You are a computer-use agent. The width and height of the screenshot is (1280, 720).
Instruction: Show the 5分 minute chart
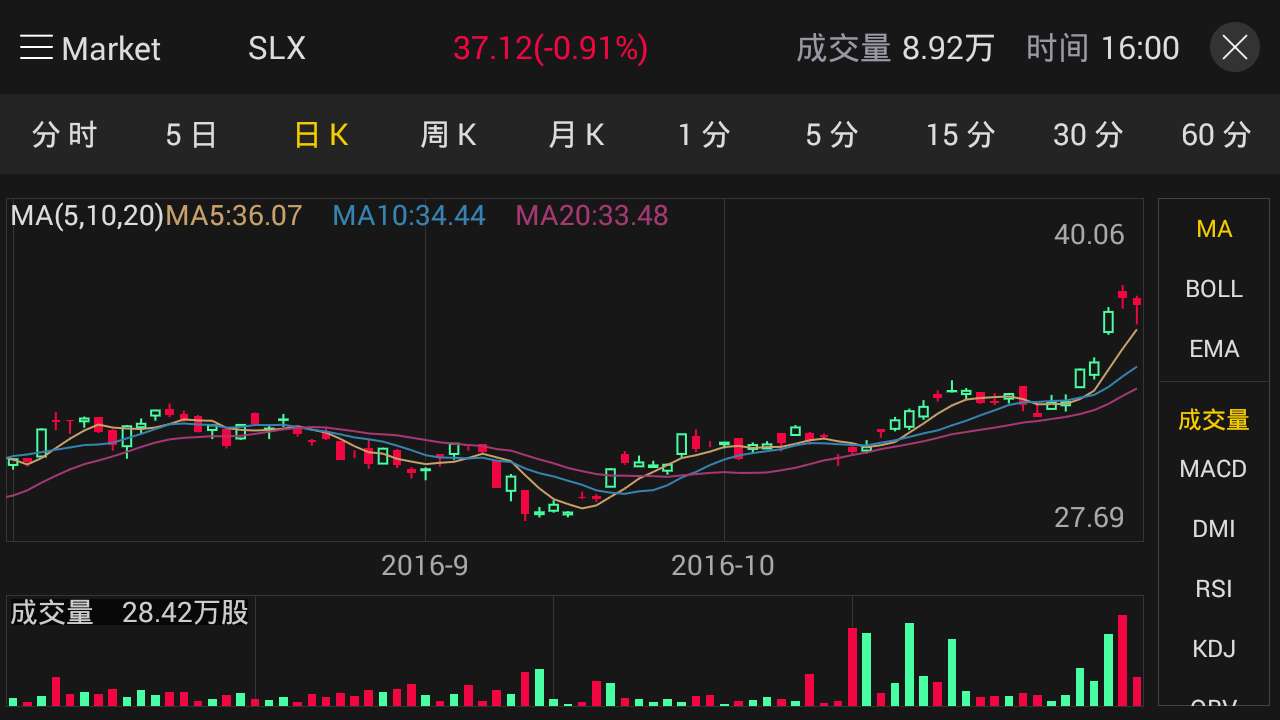tap(832, 135)
